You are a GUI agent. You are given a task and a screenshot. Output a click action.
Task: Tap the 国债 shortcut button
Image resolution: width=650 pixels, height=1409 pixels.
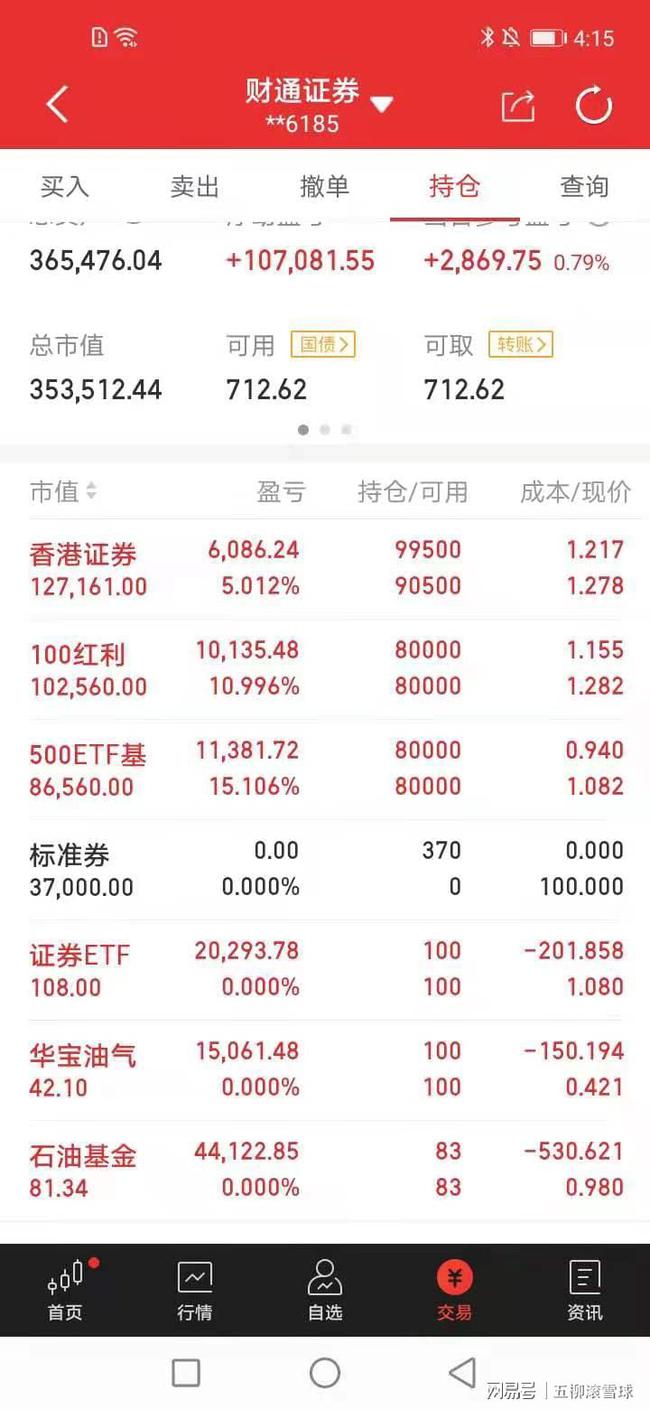click(323, 345)
